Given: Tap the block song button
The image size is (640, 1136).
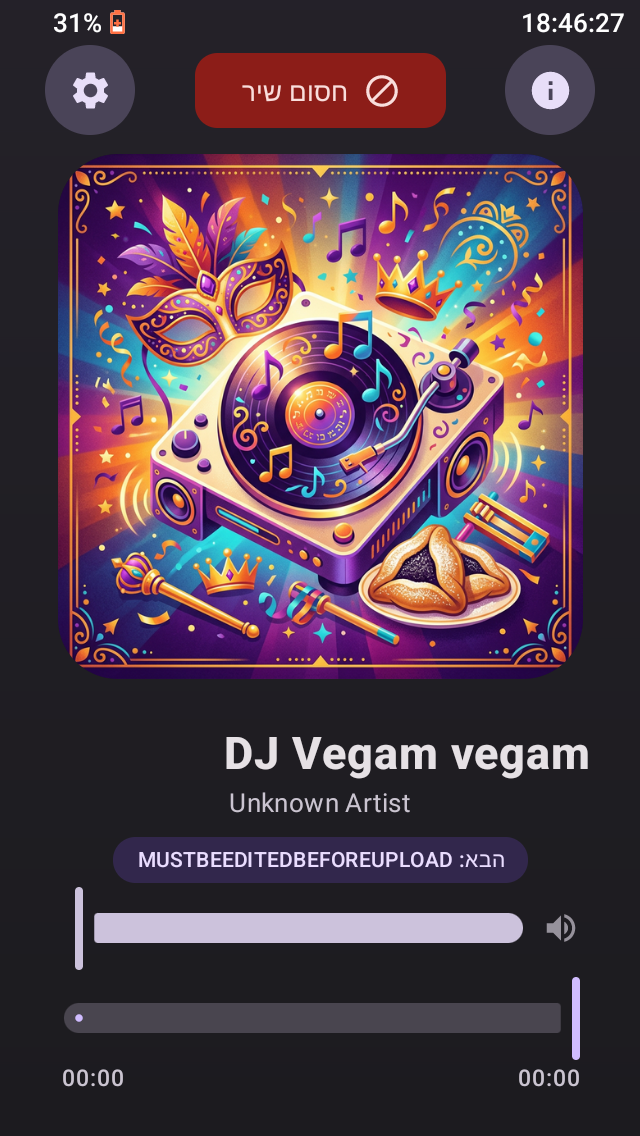Looking at the screenshot, I should click(x=320, y=91).
